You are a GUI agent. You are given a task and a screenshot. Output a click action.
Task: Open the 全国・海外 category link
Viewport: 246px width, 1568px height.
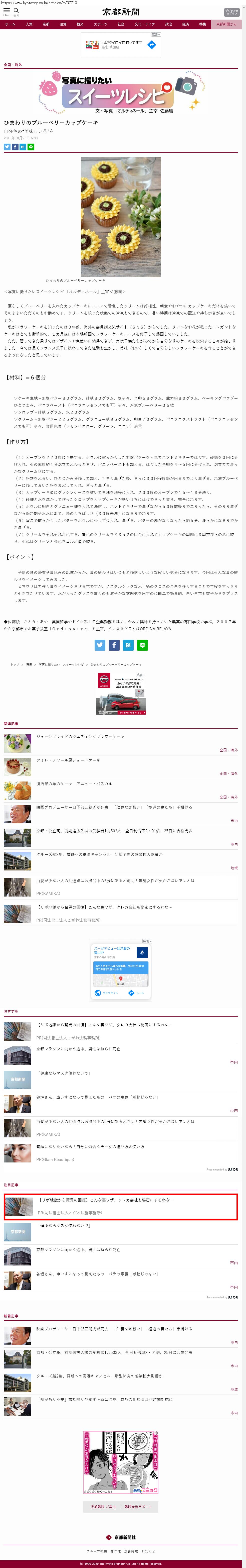13,64
